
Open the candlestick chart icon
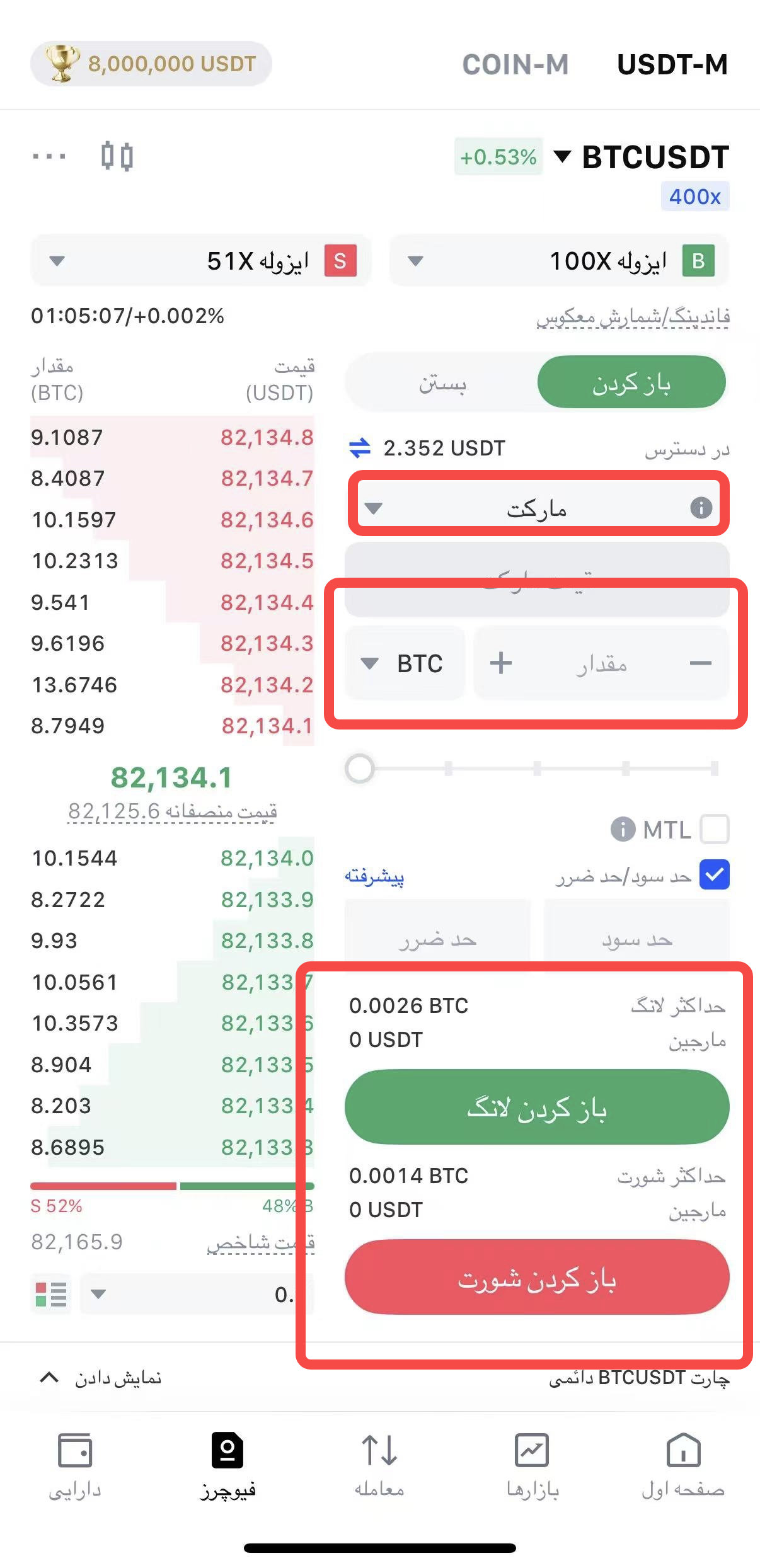[117, 156]
